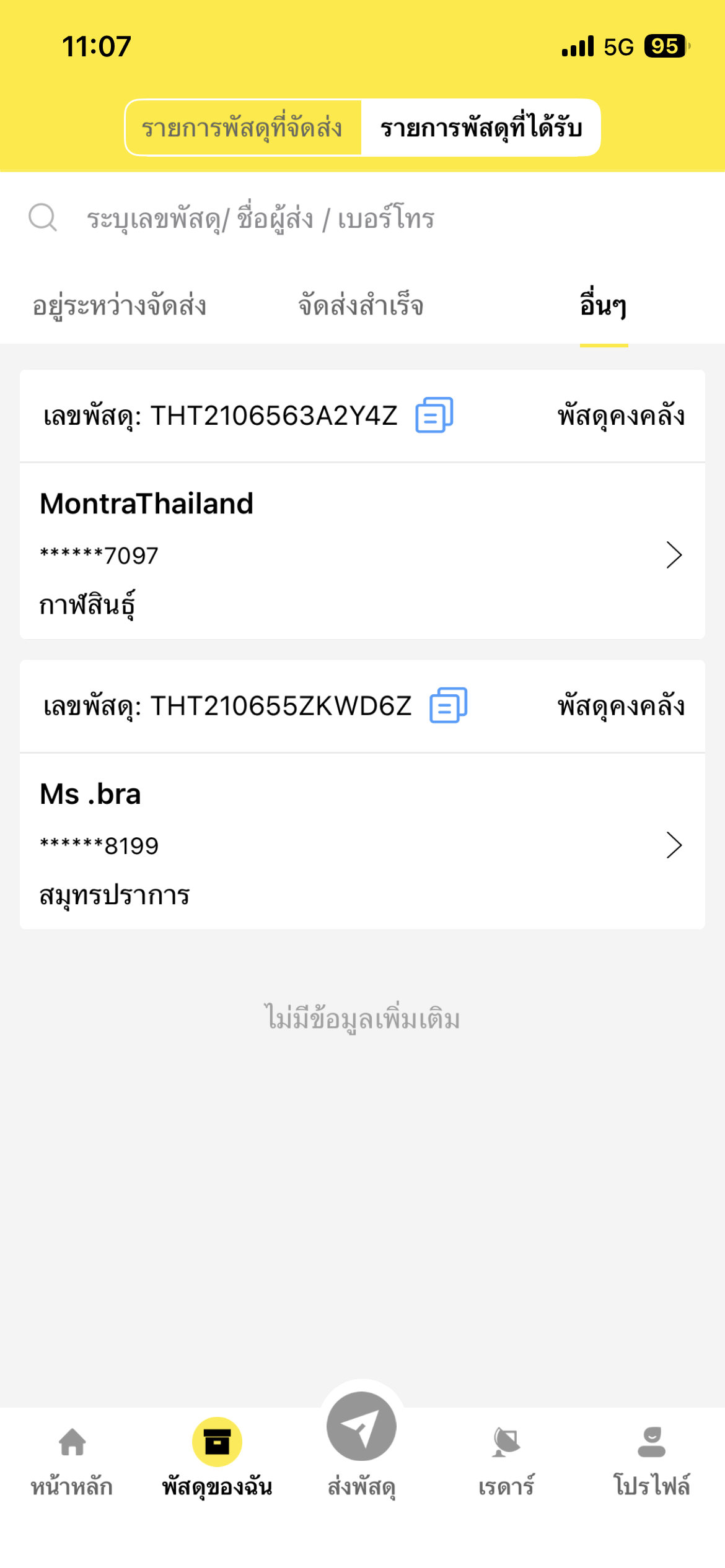Switch to รายการพัสดุที่จัดส่ง segment

242,128
